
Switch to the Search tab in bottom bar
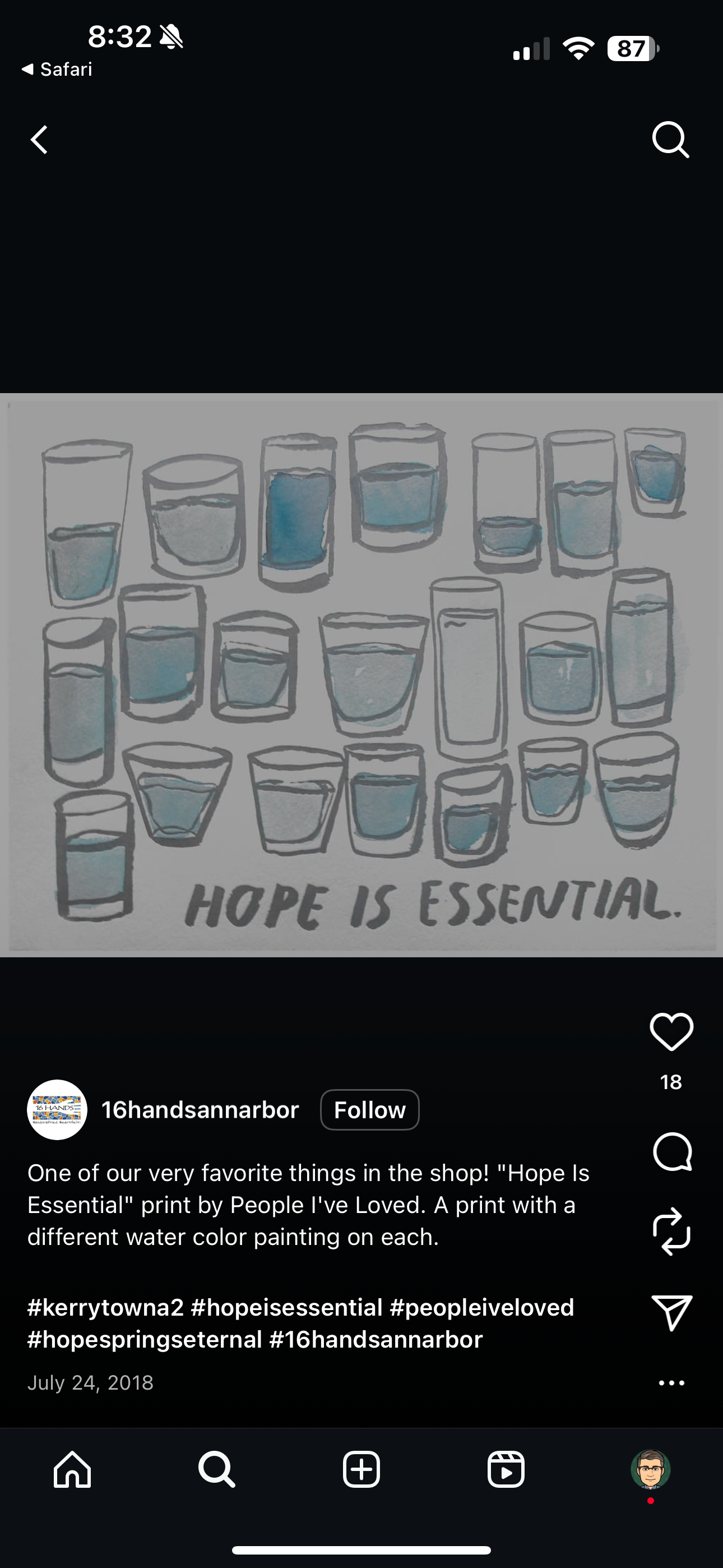point(217,1469)
